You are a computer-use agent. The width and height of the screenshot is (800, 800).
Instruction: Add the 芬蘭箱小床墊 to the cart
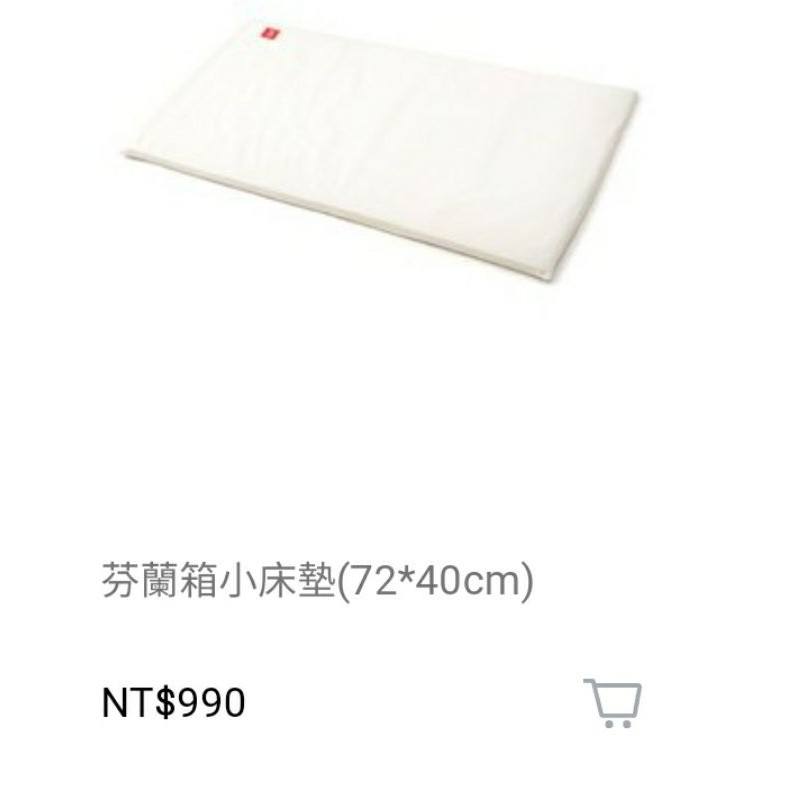(612, 702)
